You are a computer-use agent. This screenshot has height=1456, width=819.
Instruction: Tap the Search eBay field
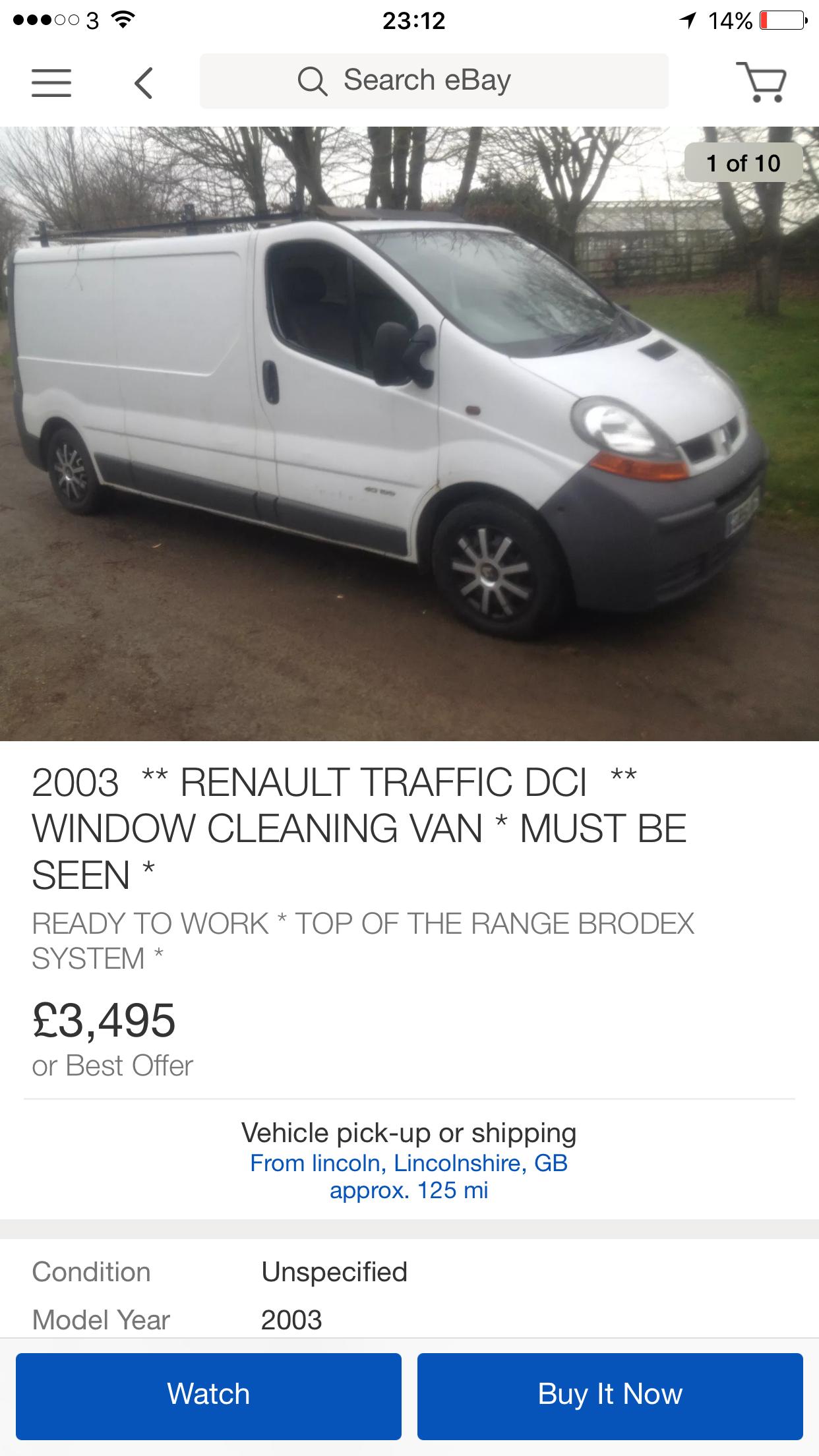point(434,81)
